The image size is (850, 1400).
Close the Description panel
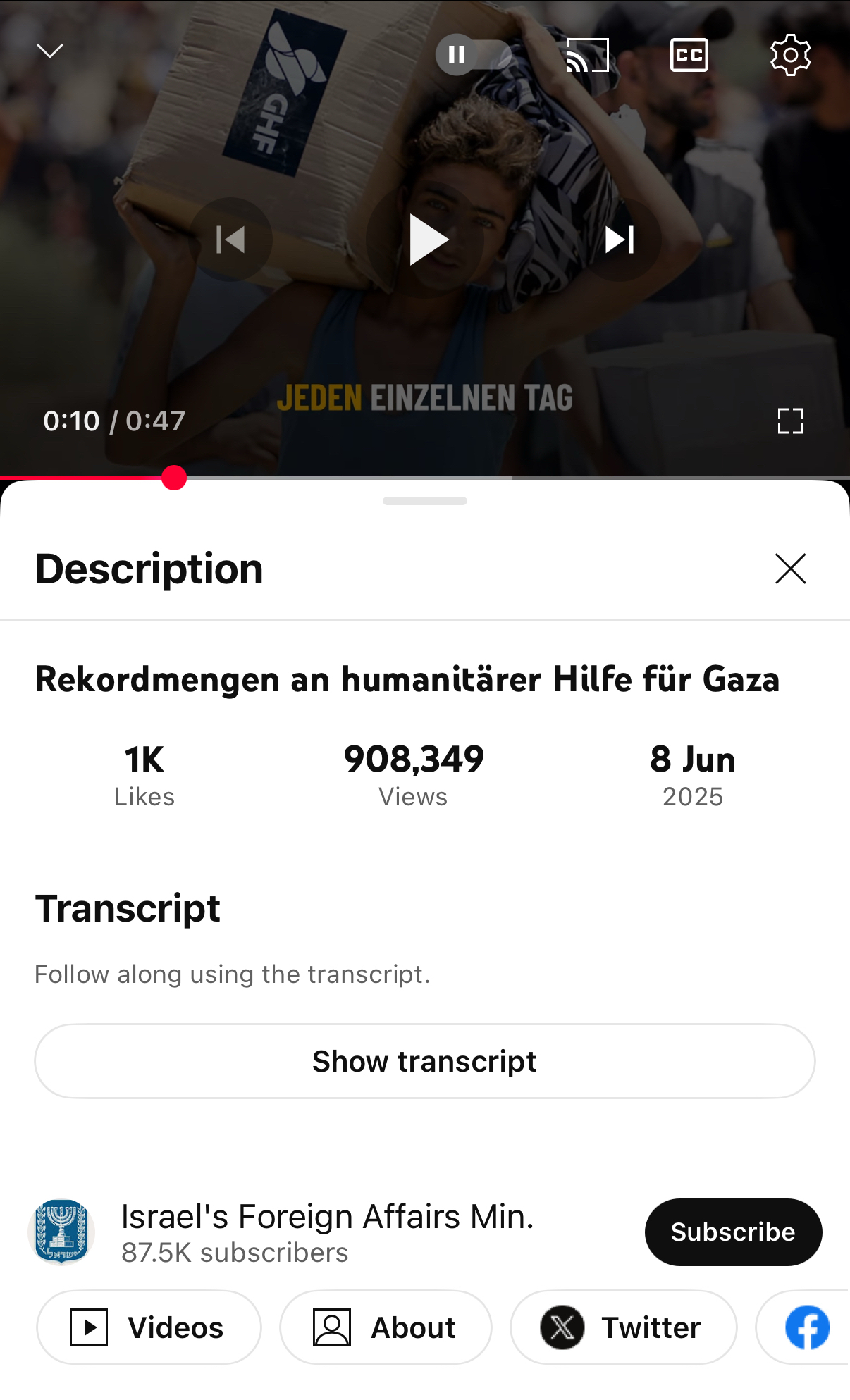pos(790,569)
